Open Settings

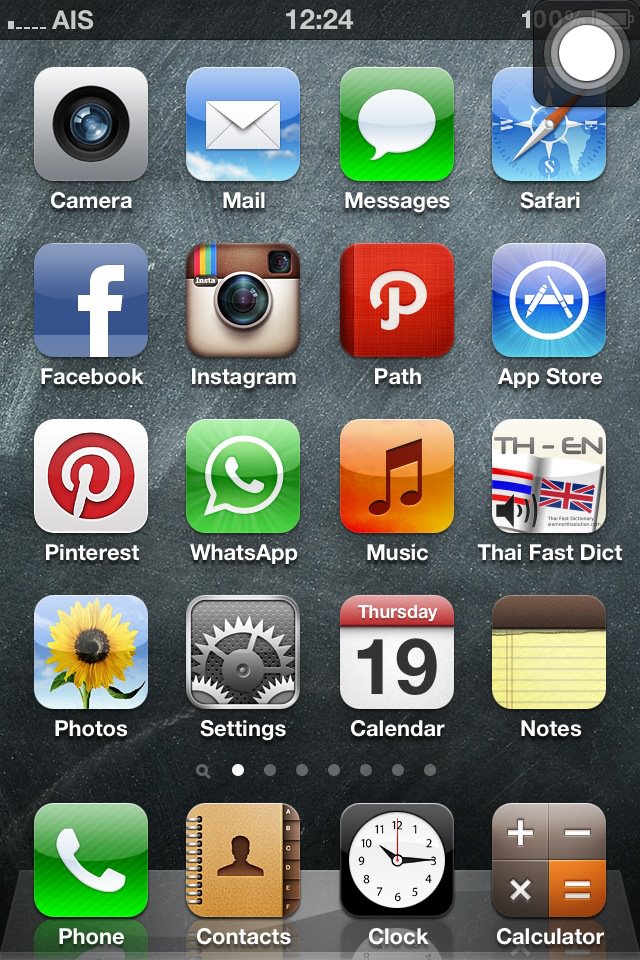click(243, 652)
